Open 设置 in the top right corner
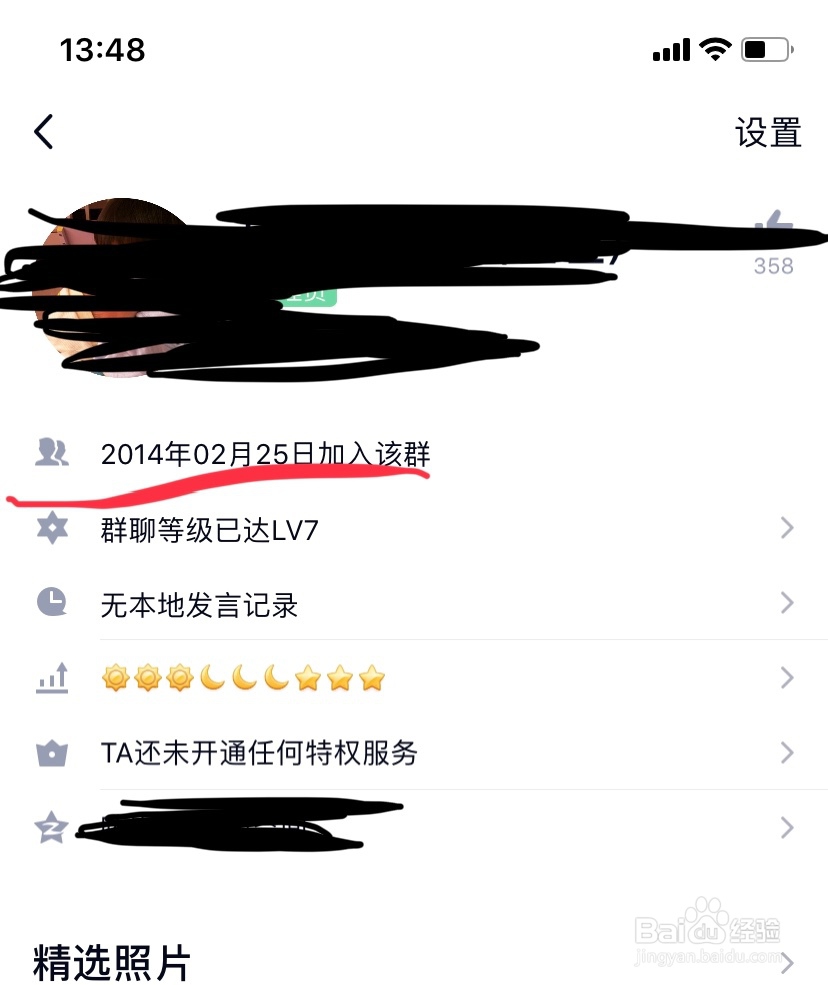 (769, 133)
